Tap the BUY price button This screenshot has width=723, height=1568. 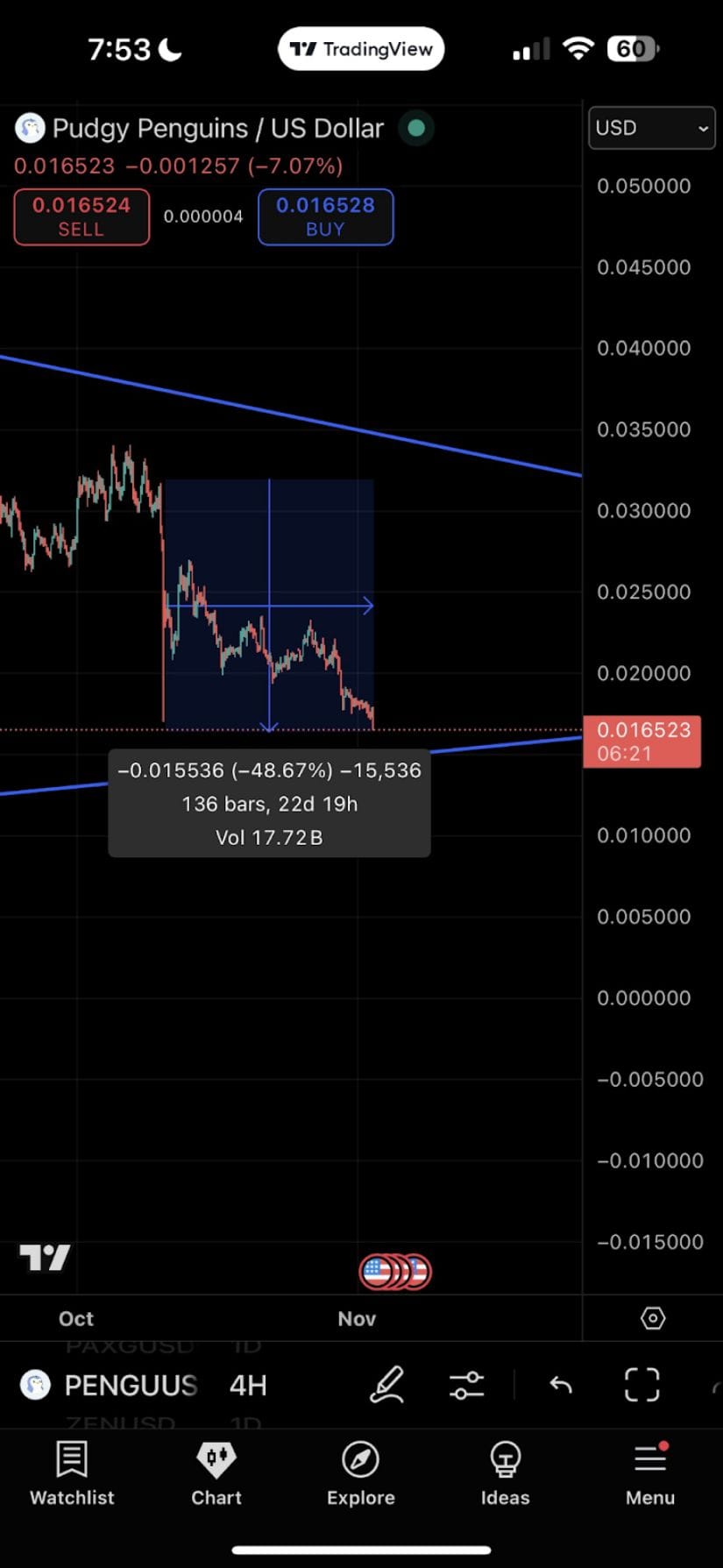click(x=325, y=217)
